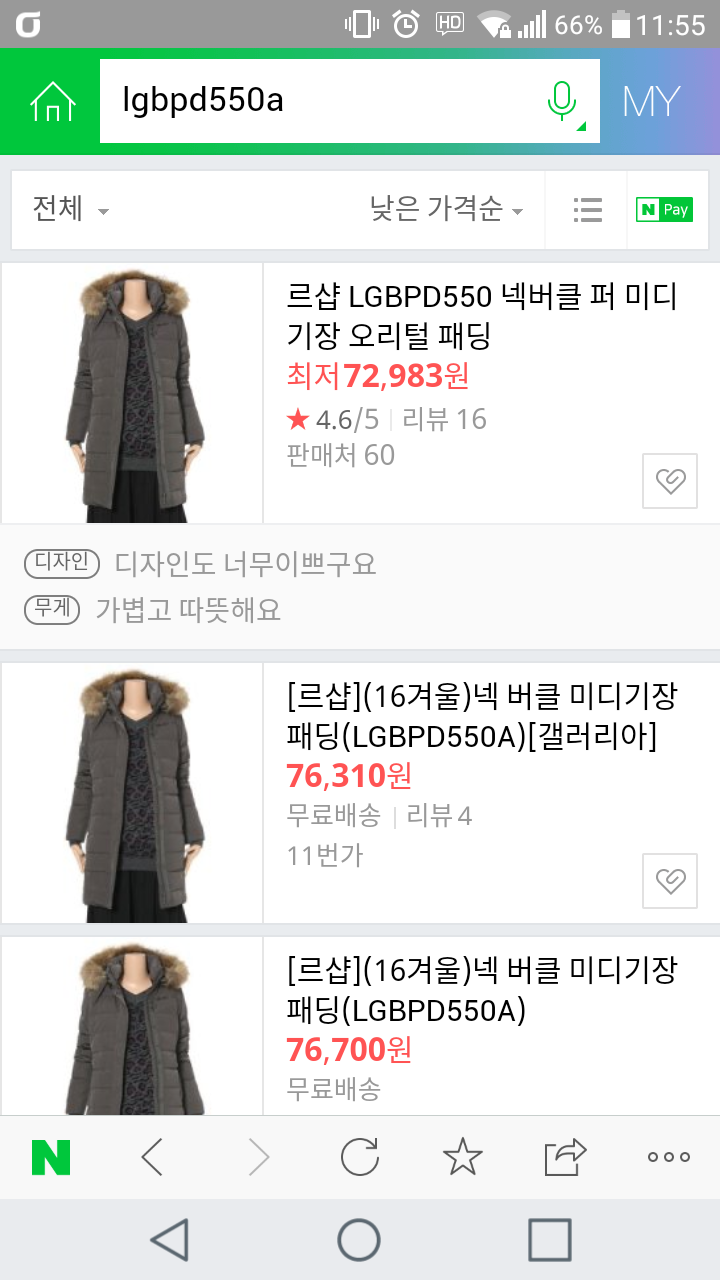Add the first padded coat to wishlist
Image resolution: width=720 pixels, height=1280 pixels.
click(x=669, y=481)
